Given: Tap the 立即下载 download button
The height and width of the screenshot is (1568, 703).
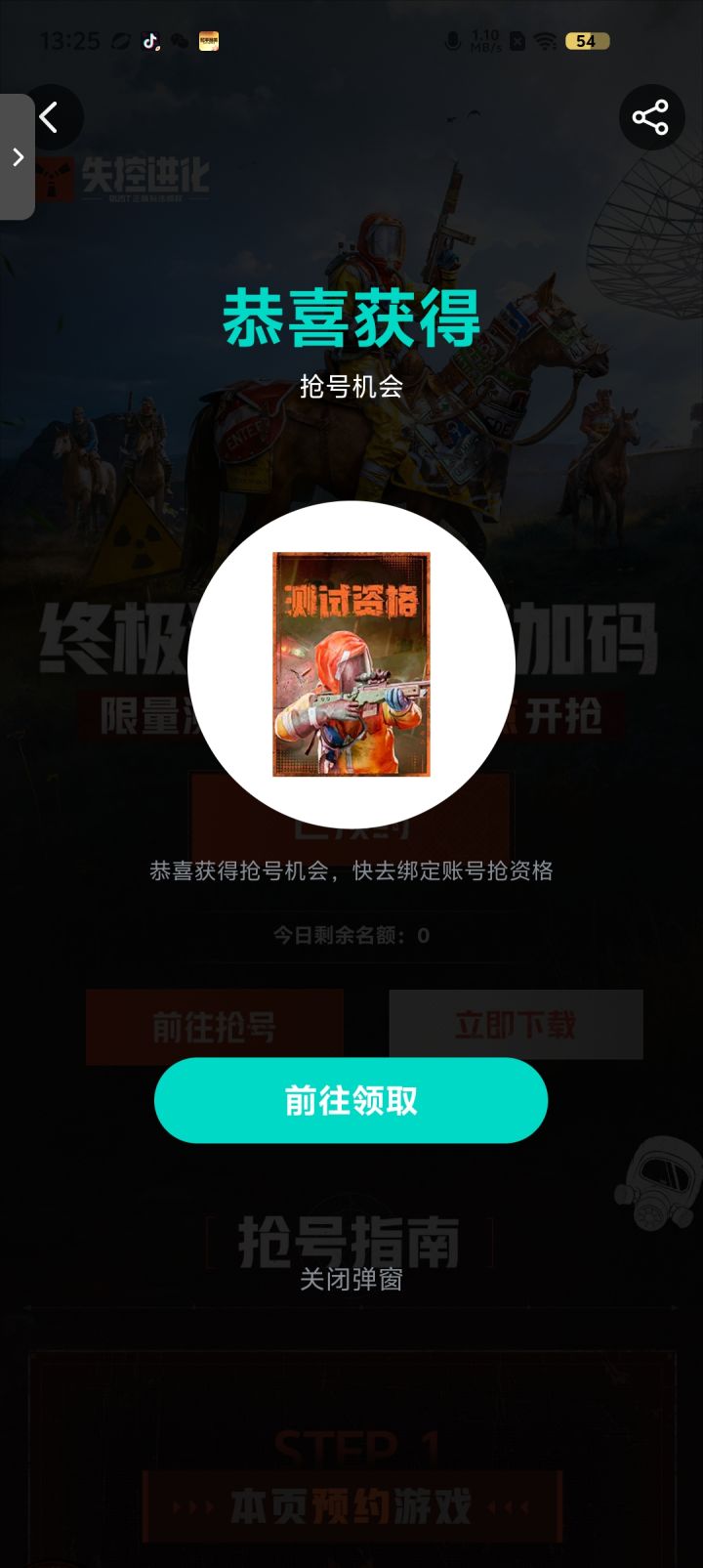Looking at the screenshot, I should [516, 1026].
